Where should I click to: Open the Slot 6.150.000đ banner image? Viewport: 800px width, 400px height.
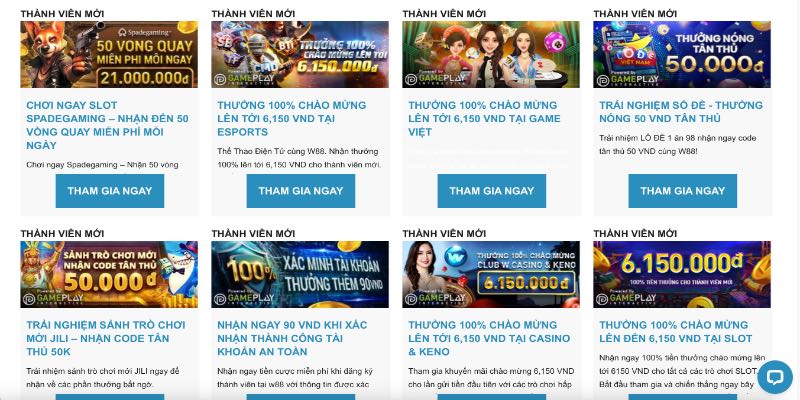[682, 274]
